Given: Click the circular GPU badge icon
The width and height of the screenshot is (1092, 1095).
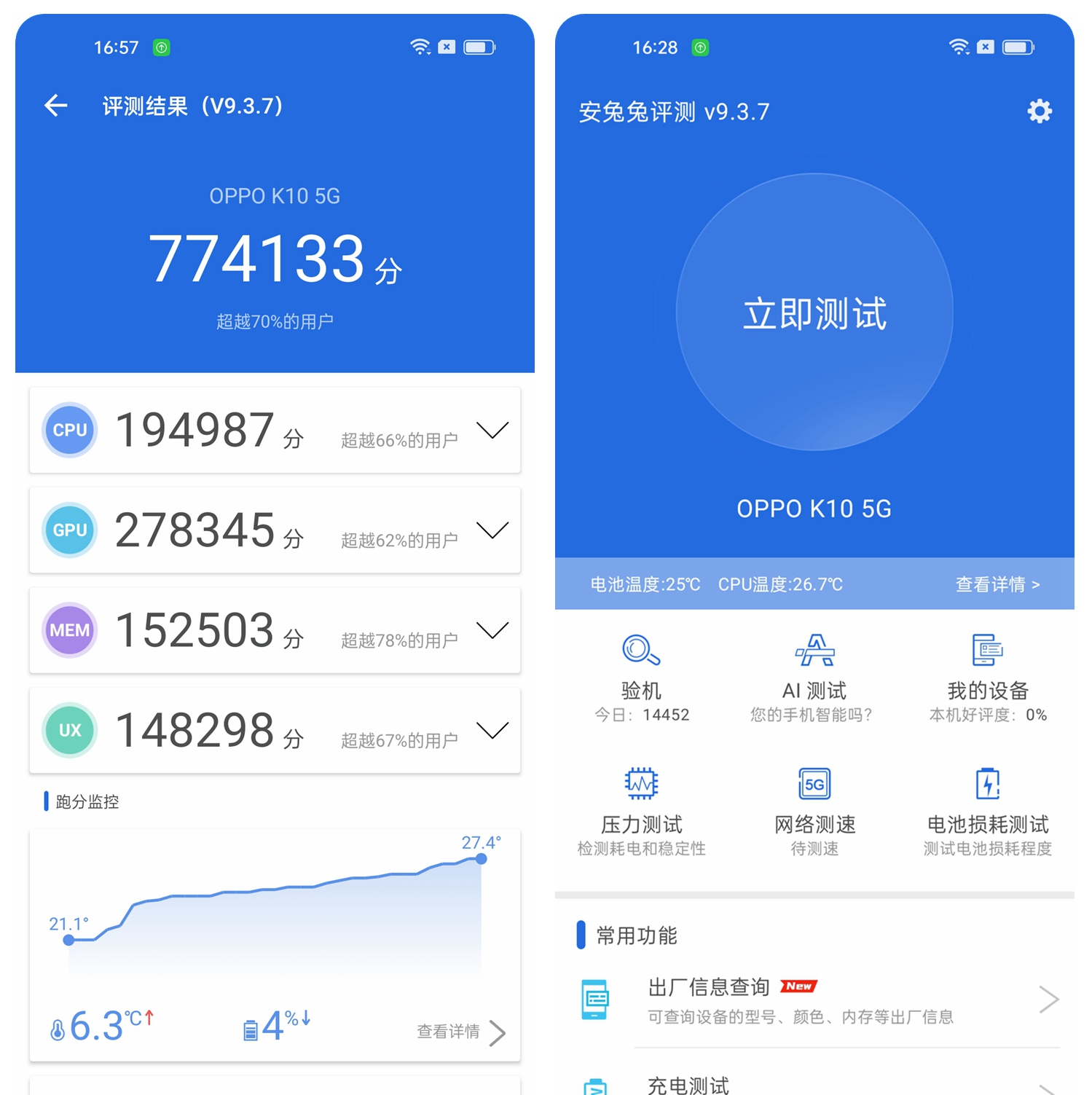Looking at the screenshot, I should coord(69,530).
